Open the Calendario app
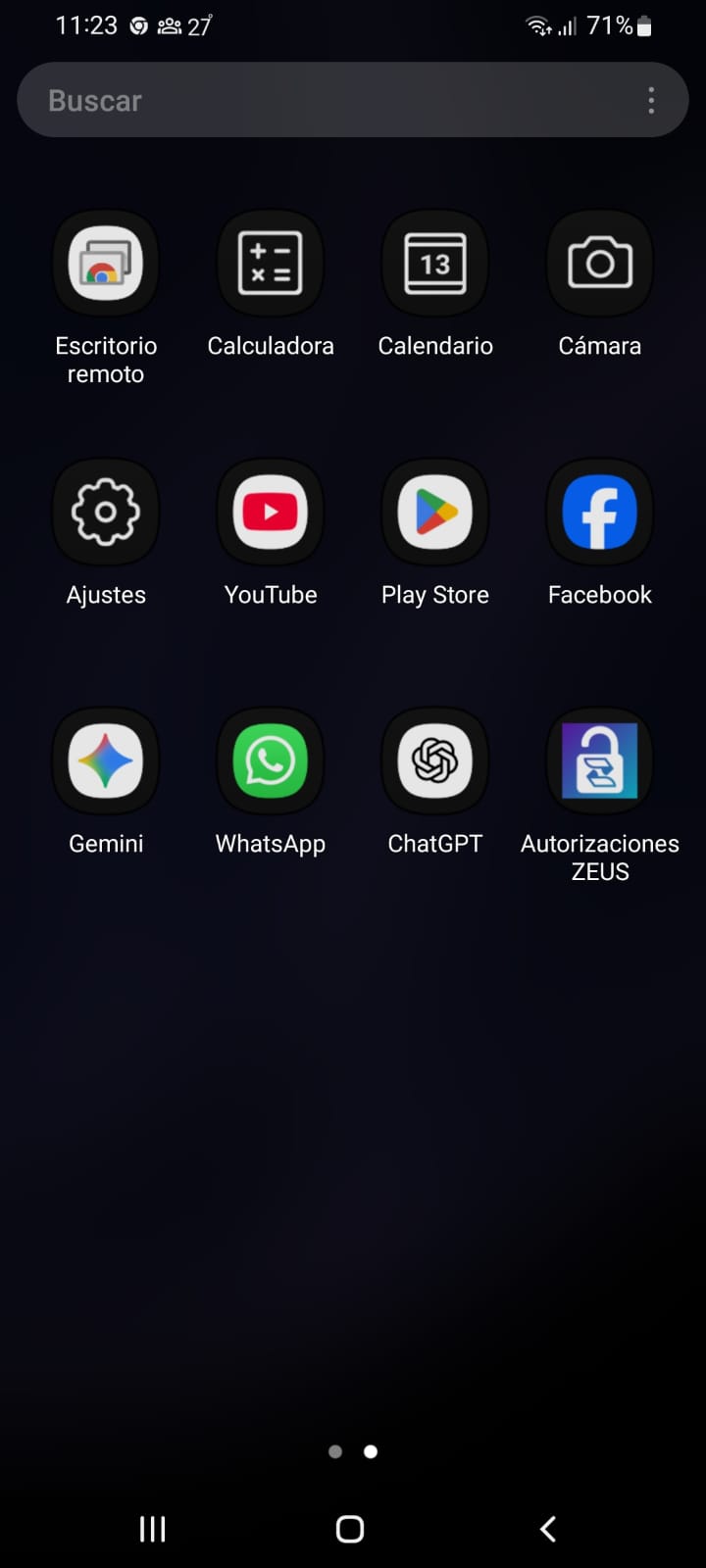706x1568 pixels. 435,265
